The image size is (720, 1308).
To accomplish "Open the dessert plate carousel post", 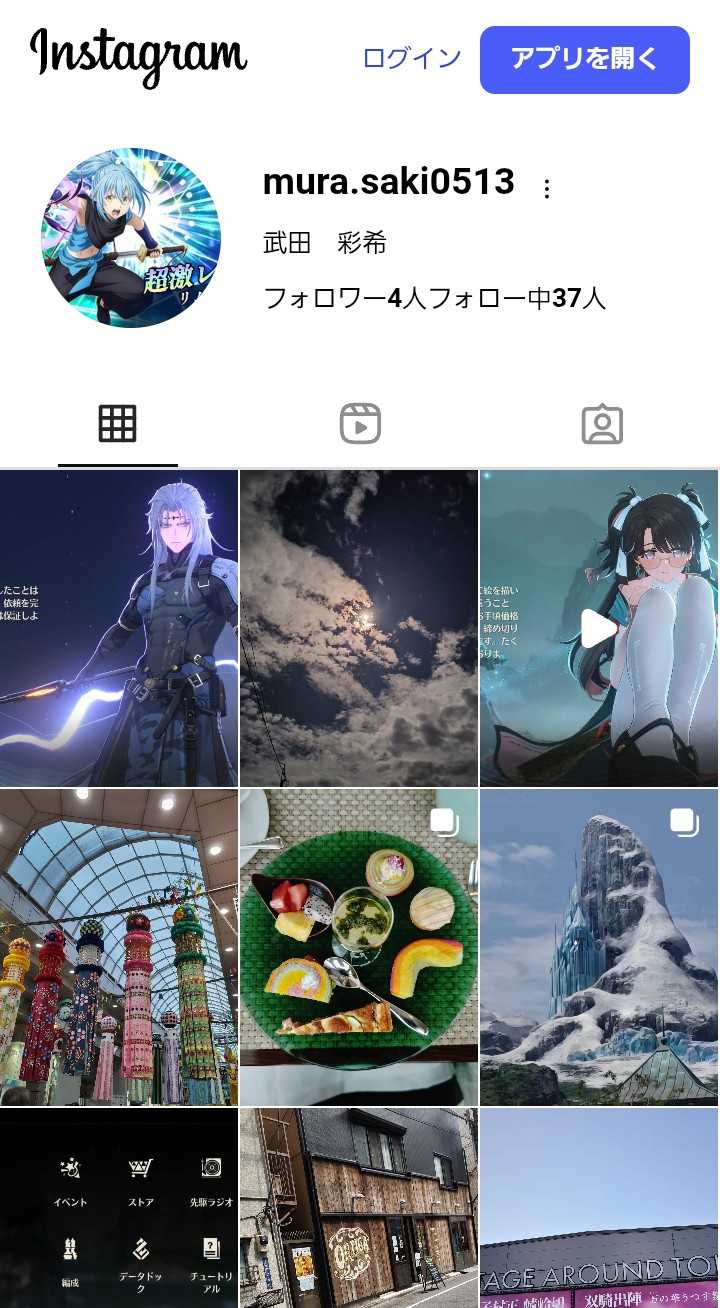I will pyautogui.click(x=359, y=947).
